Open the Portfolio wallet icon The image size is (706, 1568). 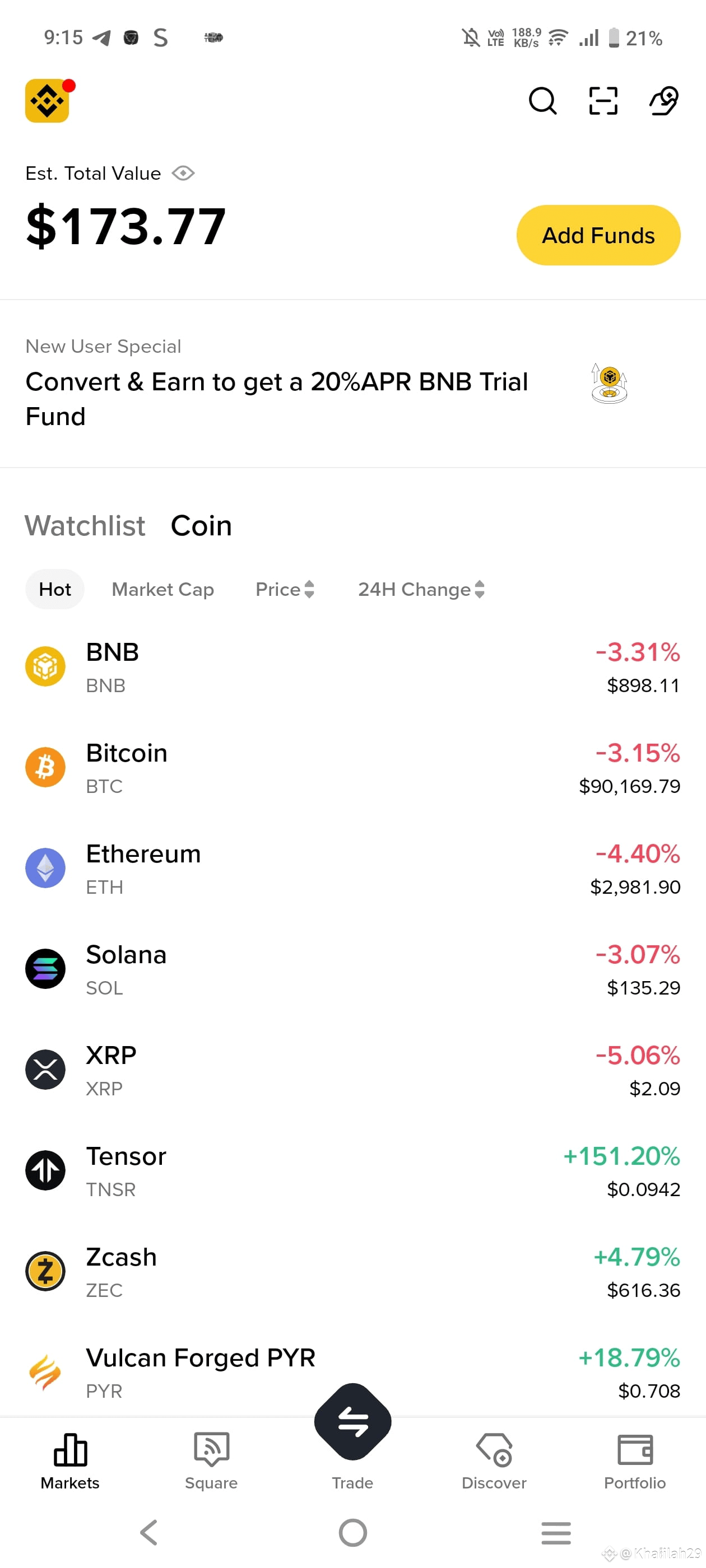pos(635,1450)
